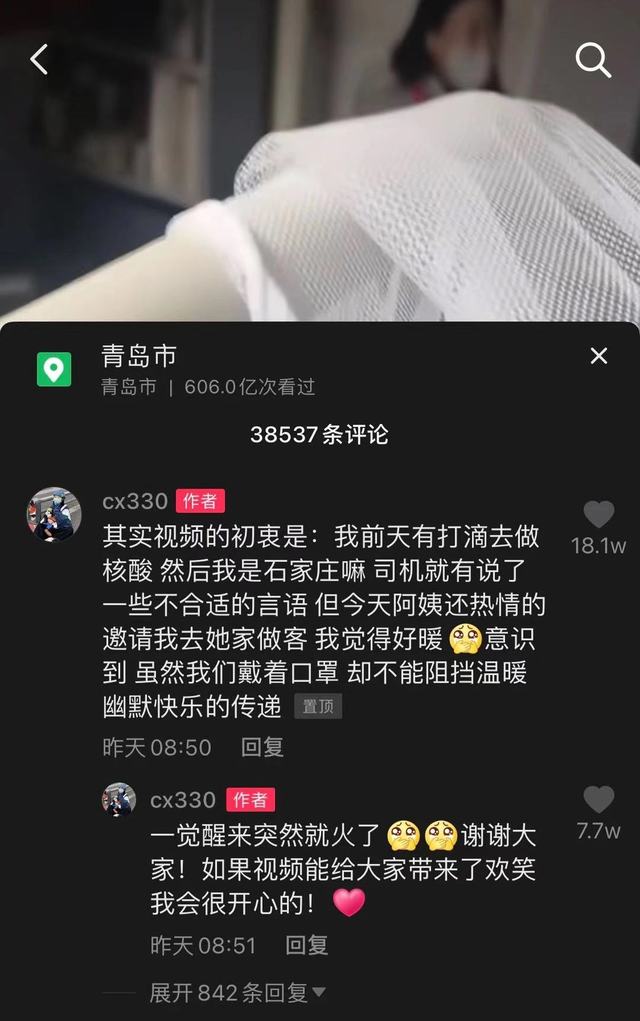The width and height of the screenshot is (640, 1021).
Task: Reply to the comment posted at 08:50
Action: tap(263, 747)
